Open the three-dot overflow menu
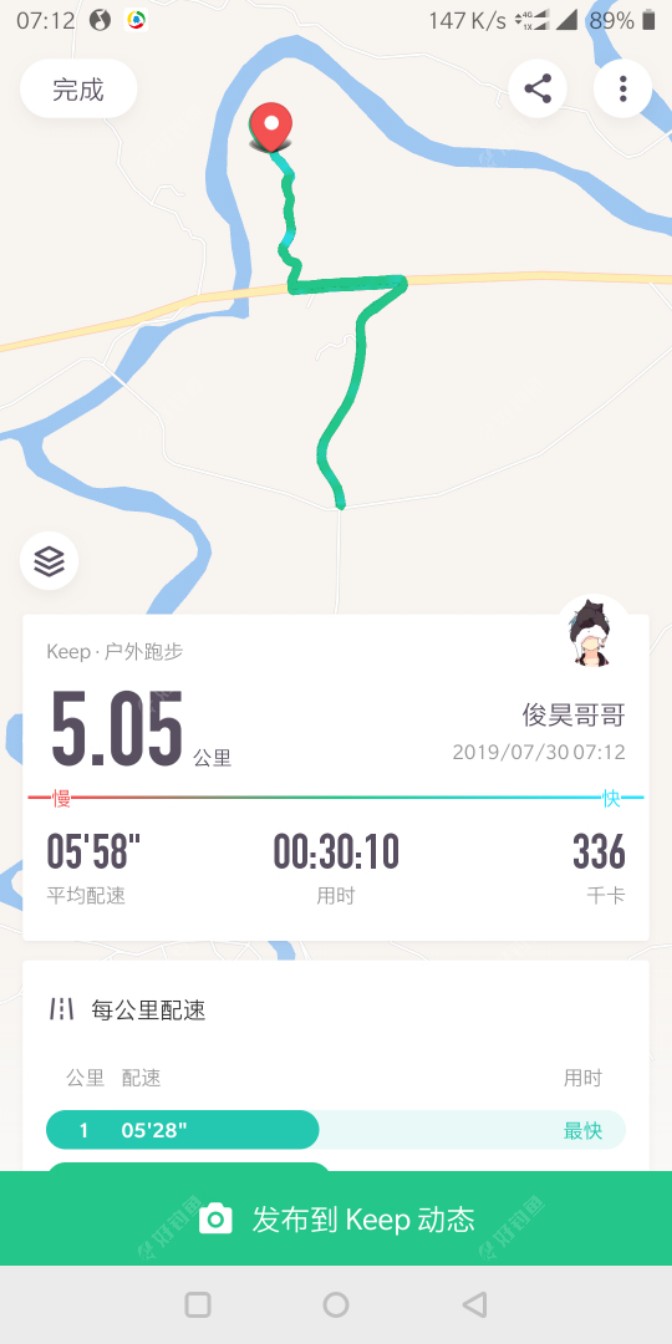Viewport: 672px width, 1344px height. click(x=622, y=89)
